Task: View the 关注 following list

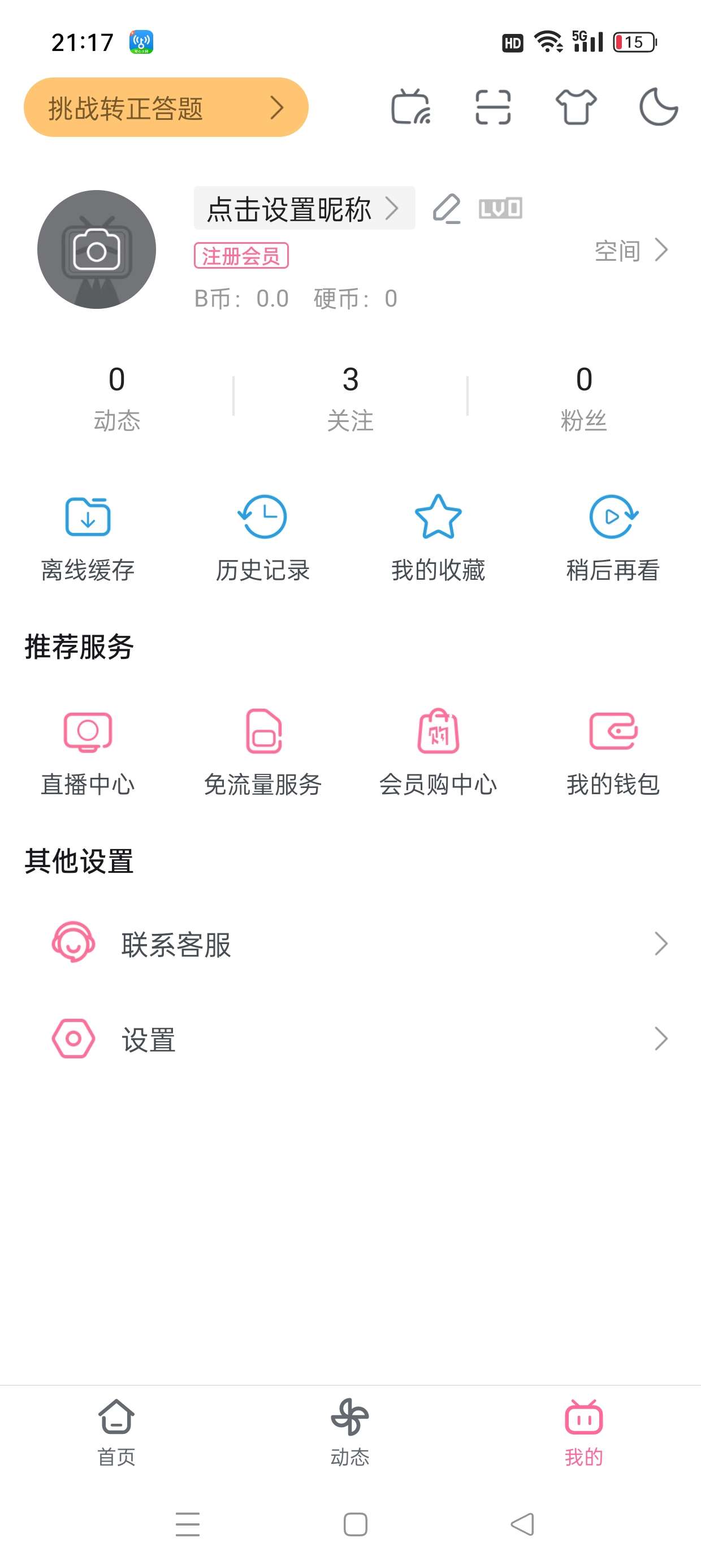Action: click(350, 398)
